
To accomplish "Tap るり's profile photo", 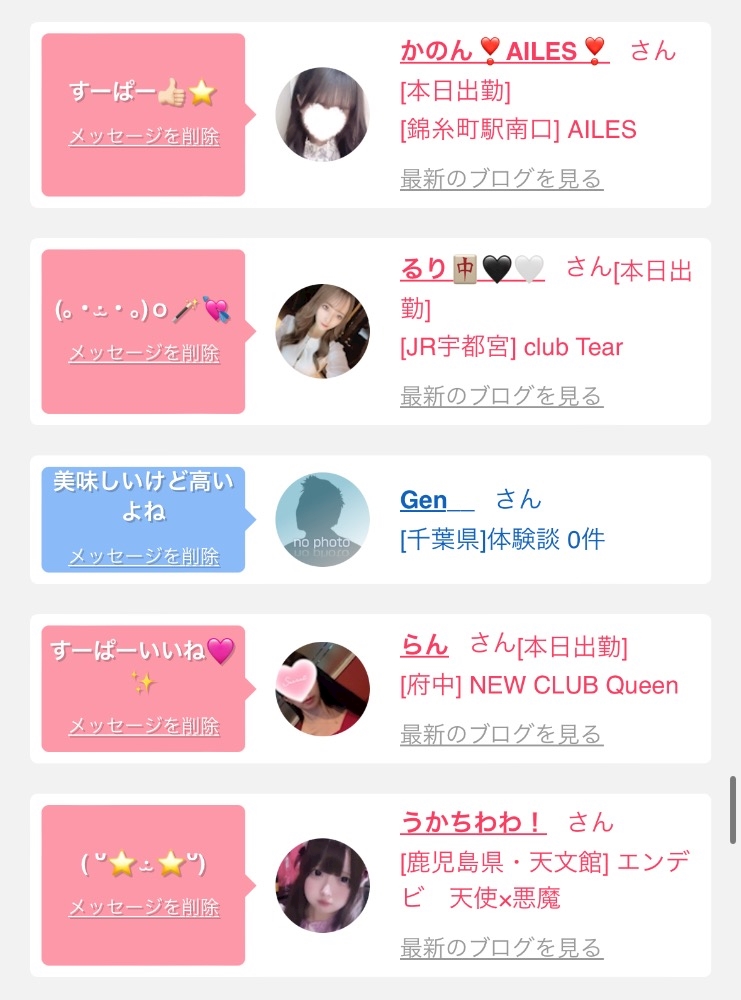I will pos(322,331).
